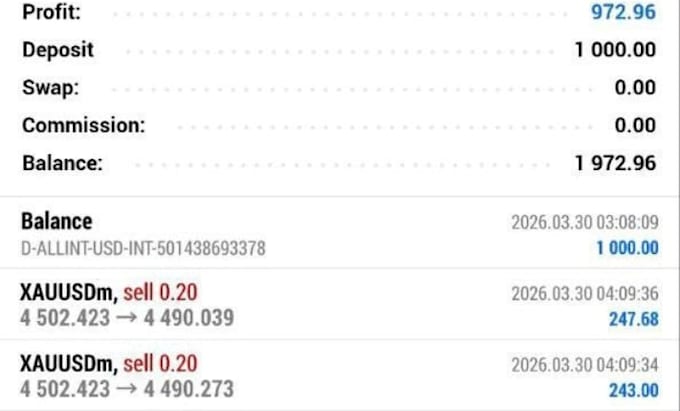
Task: Expand the XAUUSDm sell trade with 247.68 profit
Action: pos(340,304)
